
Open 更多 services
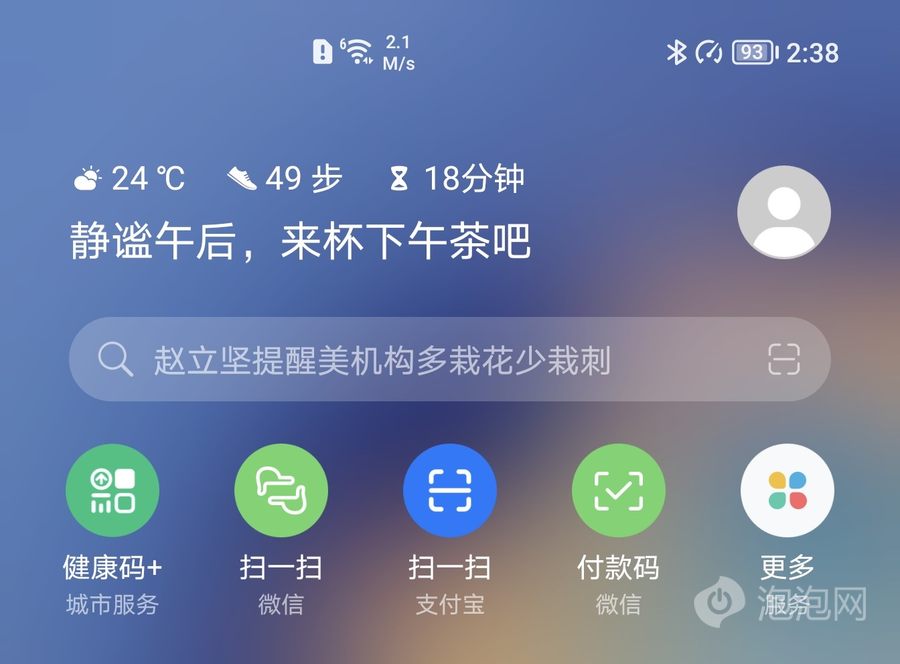(x=787, y=491)
